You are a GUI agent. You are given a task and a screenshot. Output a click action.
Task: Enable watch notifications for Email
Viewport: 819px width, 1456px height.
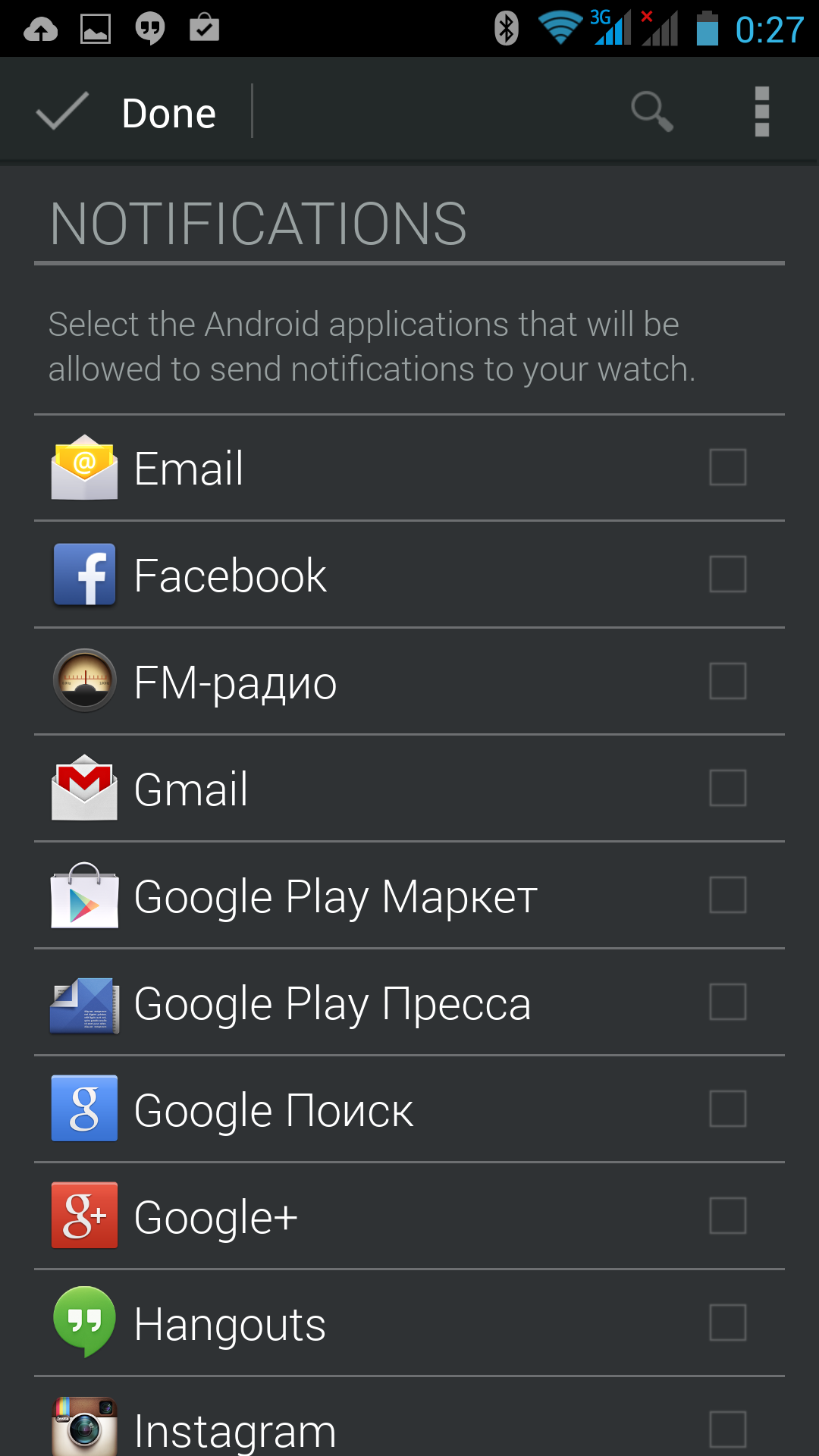click(x=727, y=467)
